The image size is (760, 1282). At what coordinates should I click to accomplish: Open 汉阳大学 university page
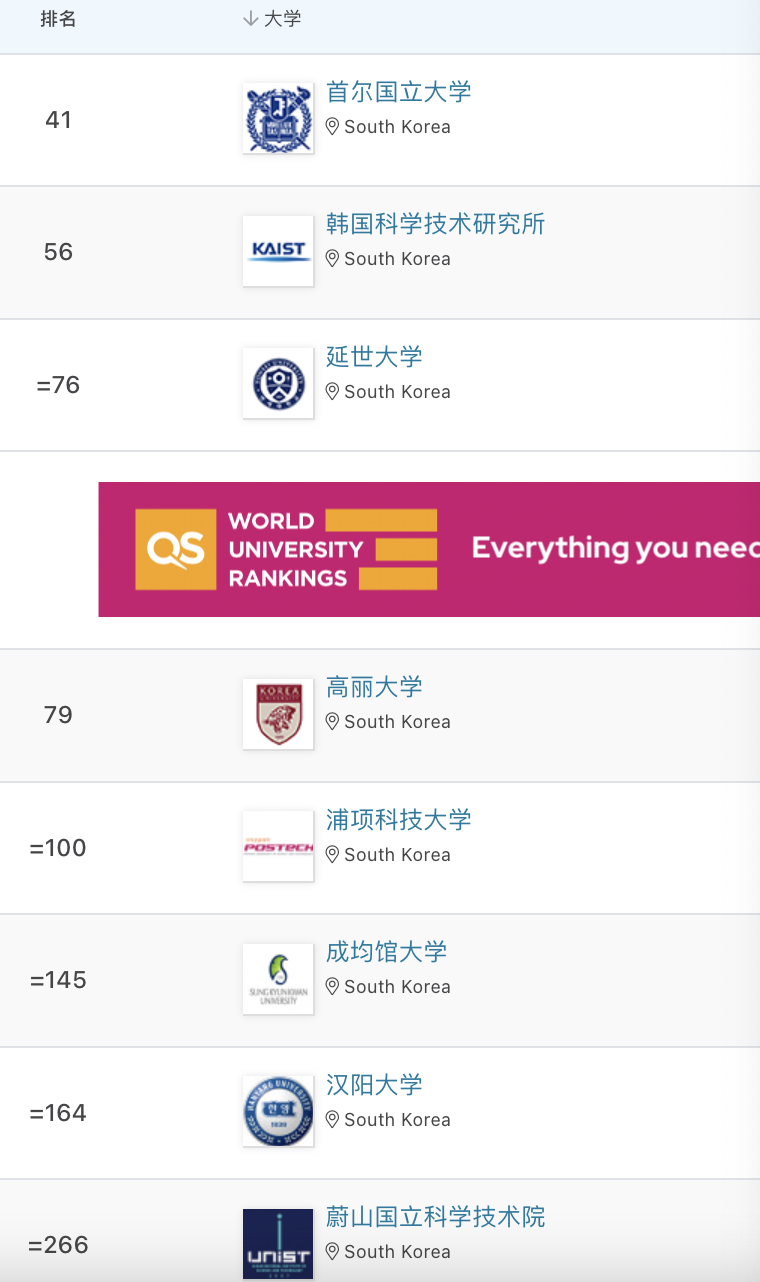pyautogui.click(x=374, y=1085)
